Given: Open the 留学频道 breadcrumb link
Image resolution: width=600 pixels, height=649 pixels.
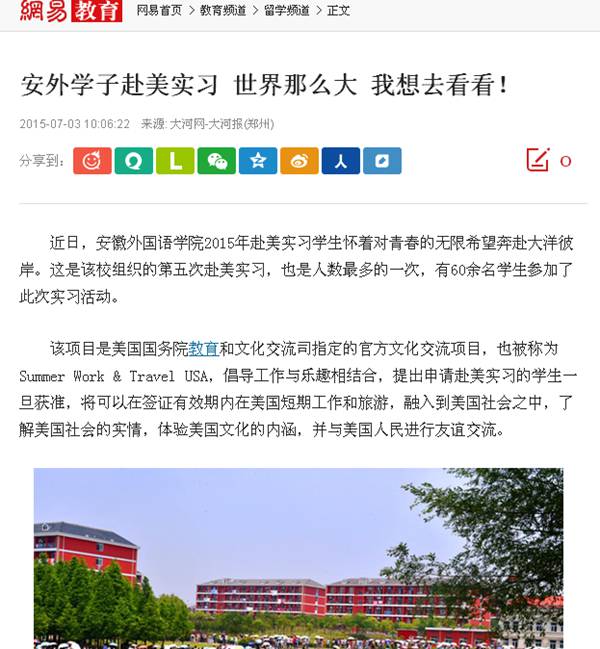Looking at the screenshot, I should (288, 10).
